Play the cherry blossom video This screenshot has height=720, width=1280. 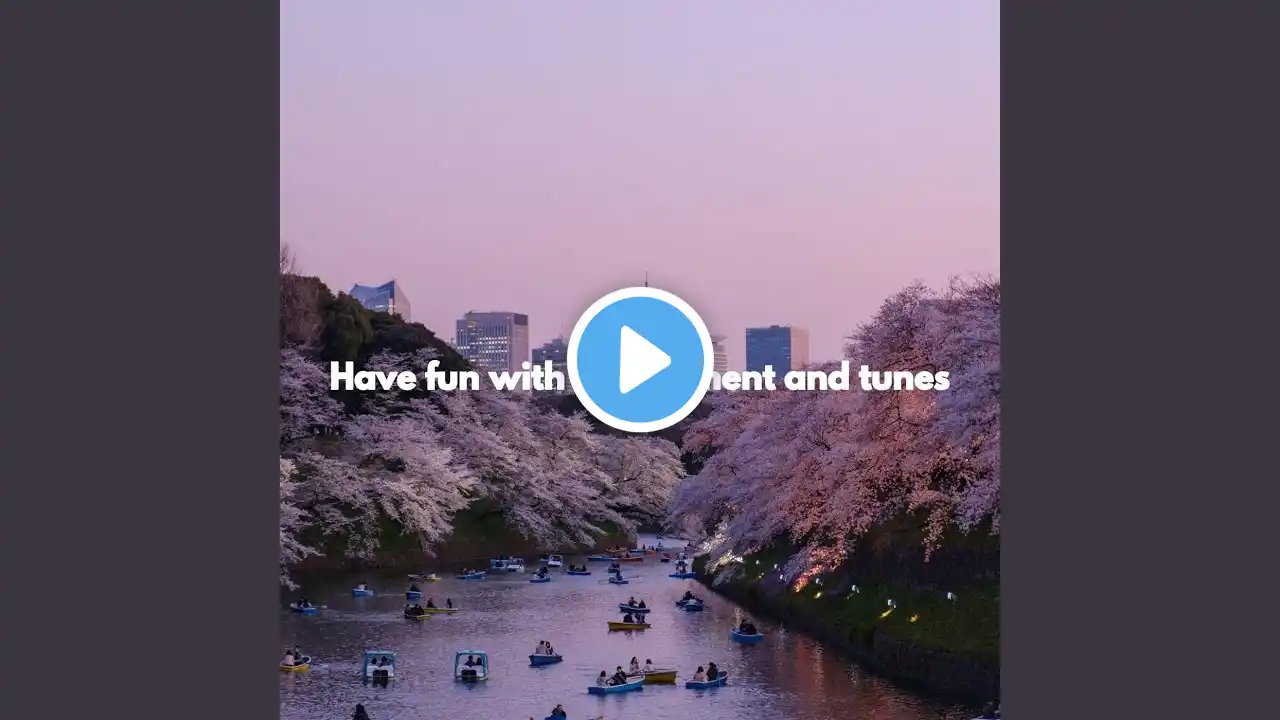(x=640, y=360)
